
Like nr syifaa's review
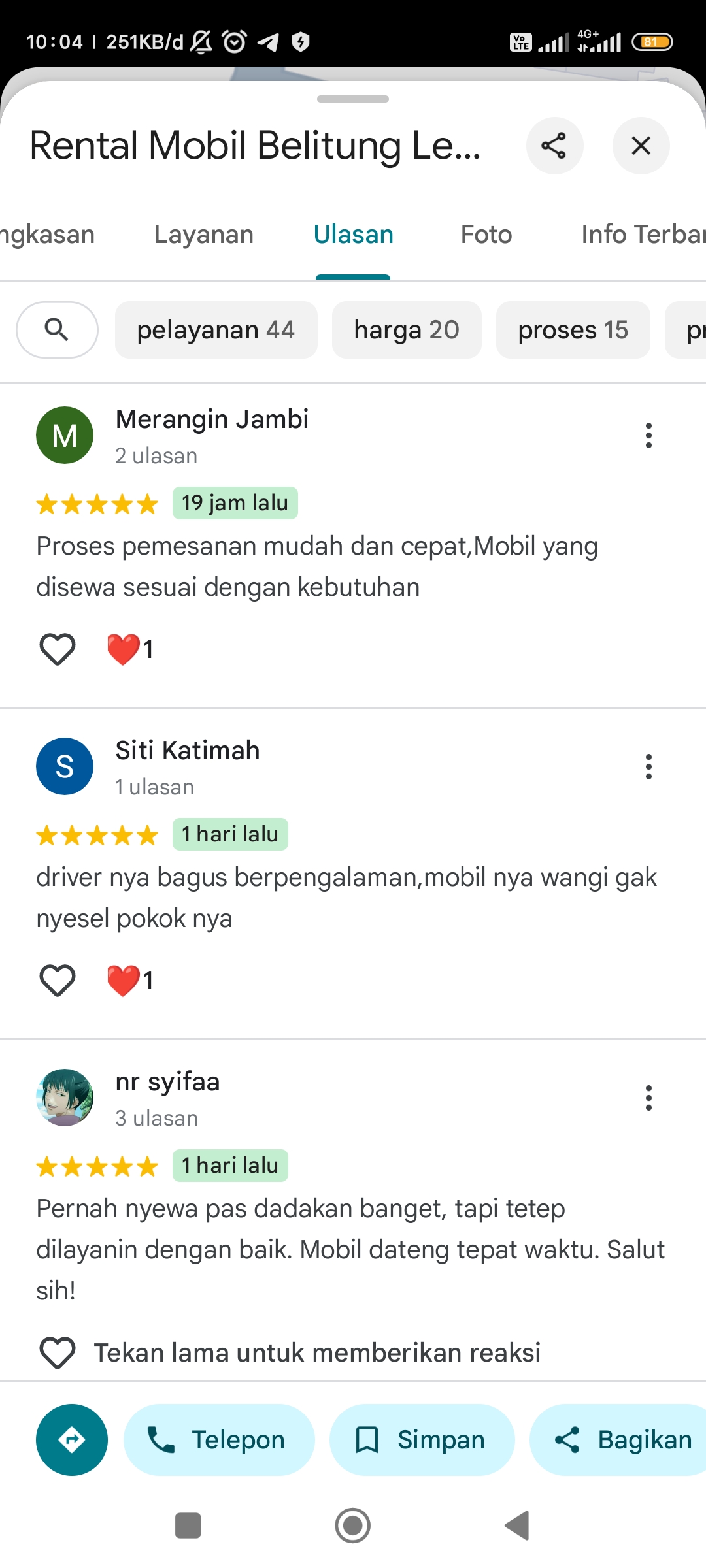pyautogui.click(x=58, y=1352)
